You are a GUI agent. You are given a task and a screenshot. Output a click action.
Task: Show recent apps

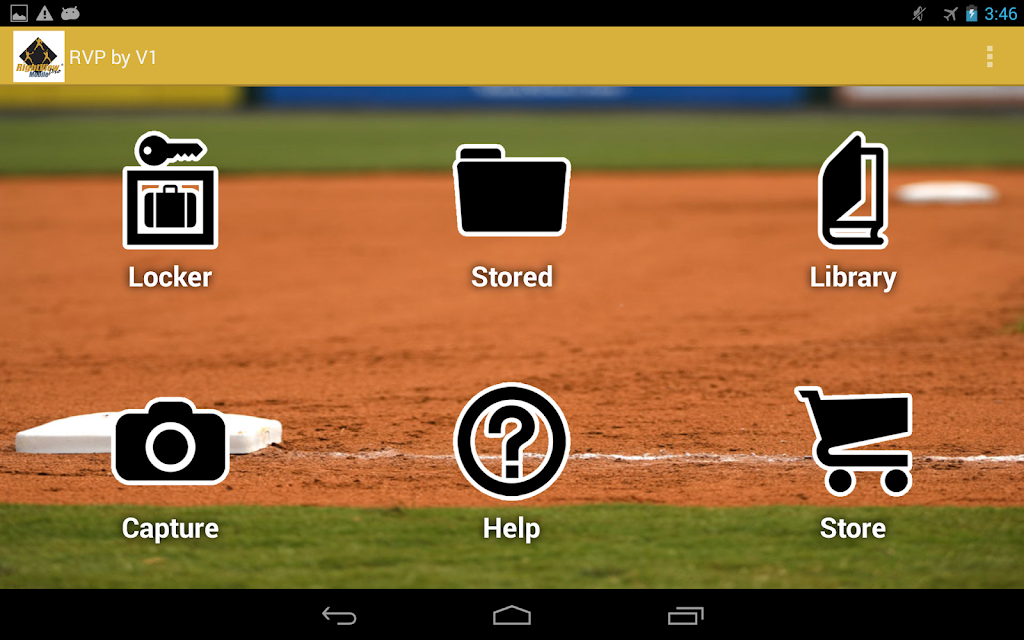coord(685,615)
